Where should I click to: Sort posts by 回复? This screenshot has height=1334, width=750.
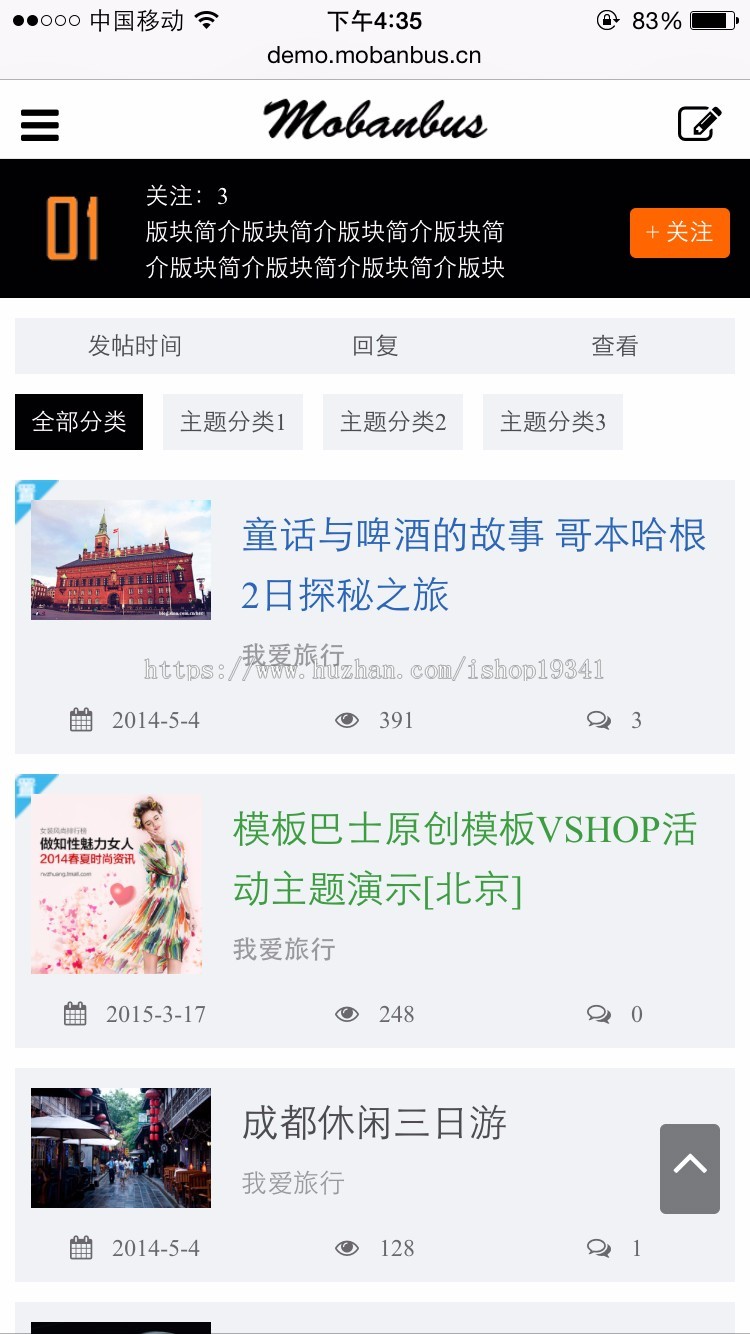tap(375, 346)
